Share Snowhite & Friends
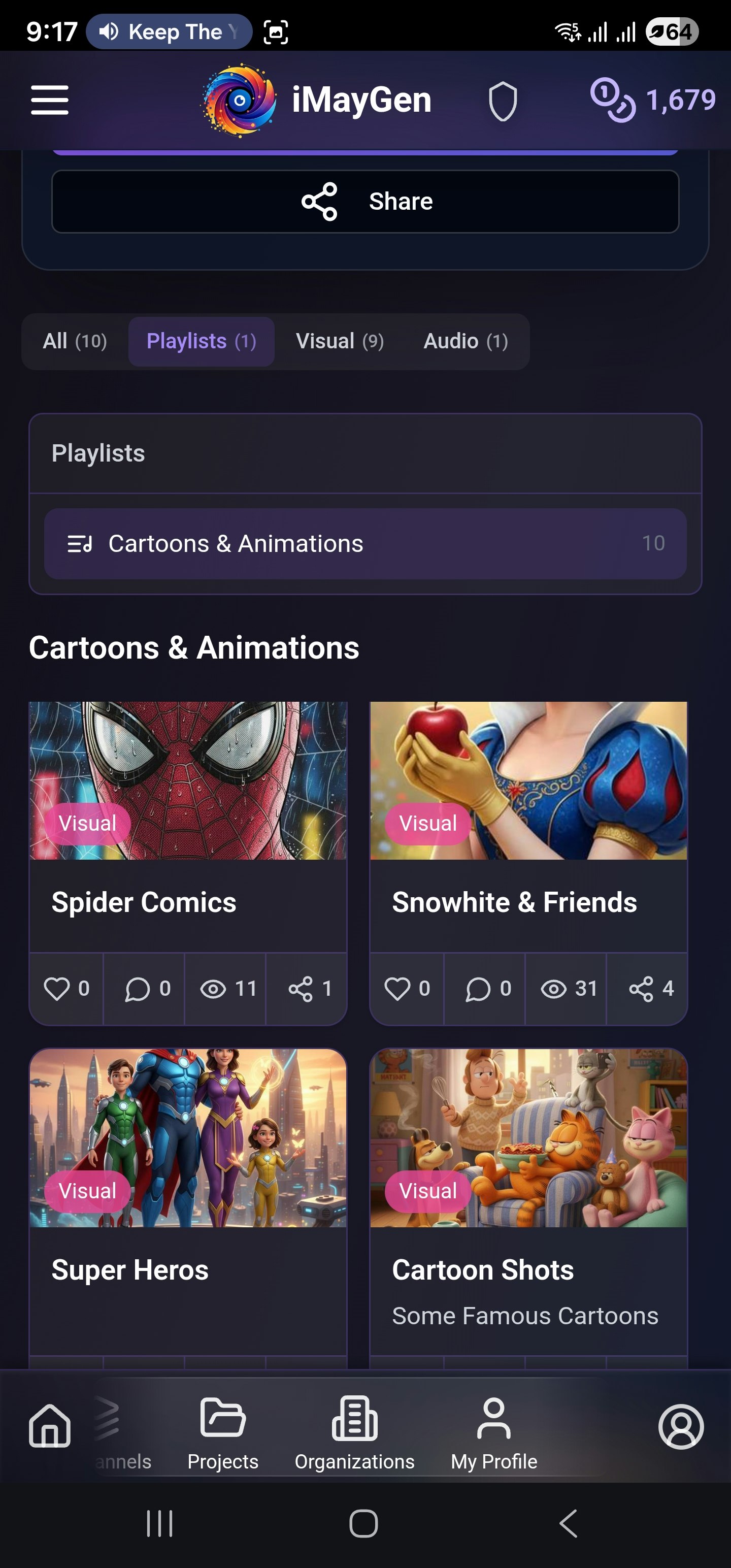Image resolution: width=731 pixels, height=1568 pixels. pyautogui.click(x=650, y=989)
